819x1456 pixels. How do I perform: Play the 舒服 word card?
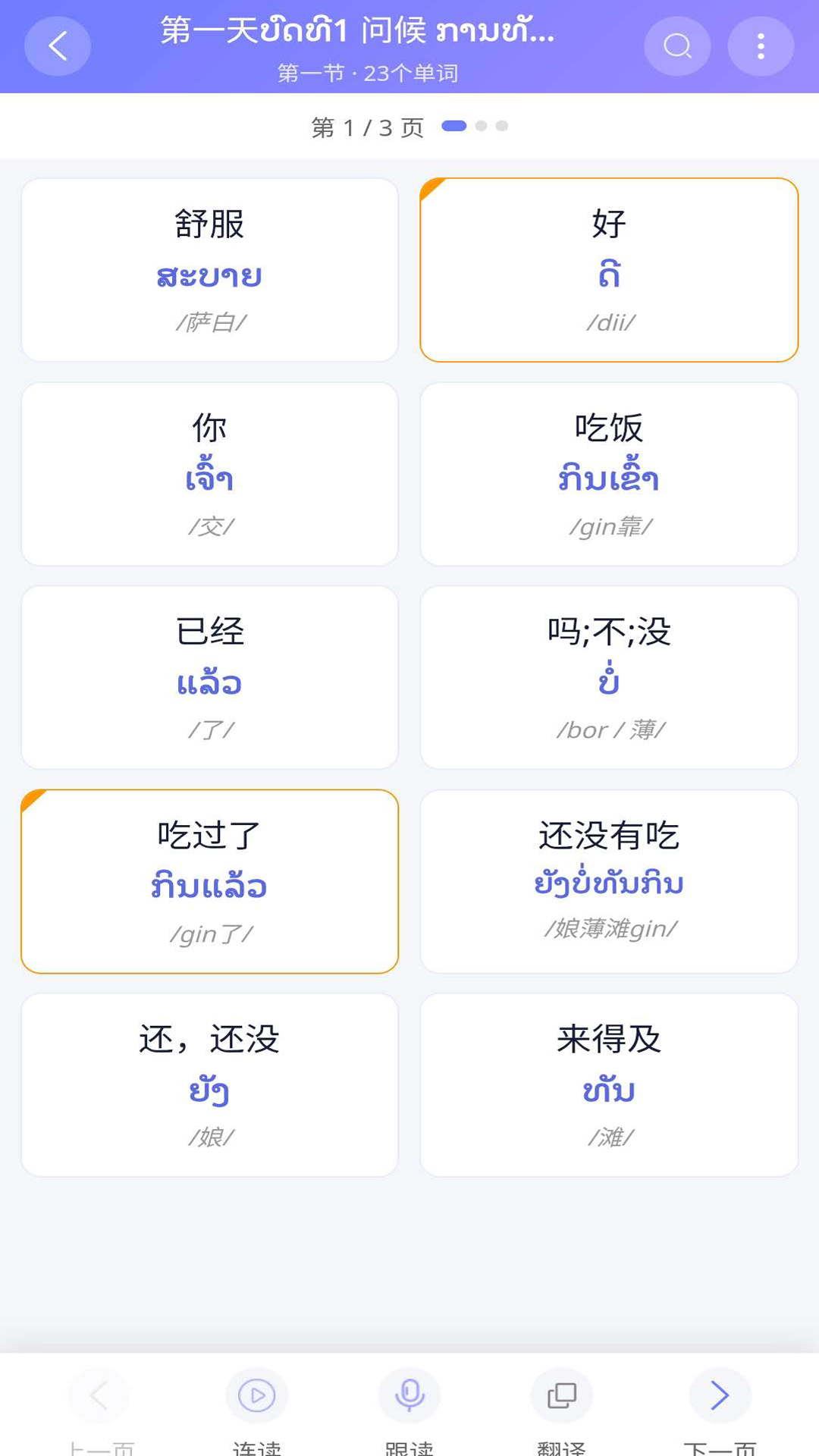[209, 269]
